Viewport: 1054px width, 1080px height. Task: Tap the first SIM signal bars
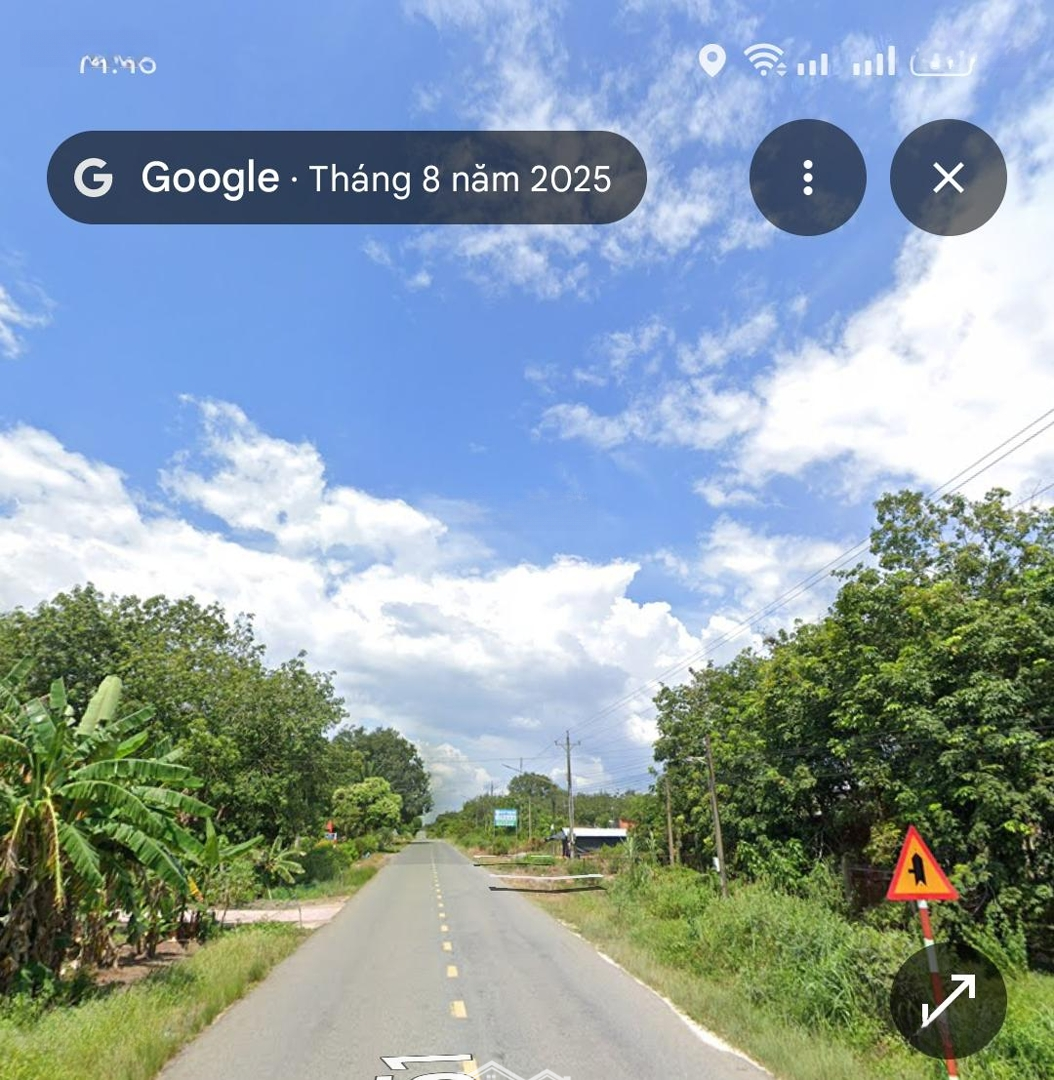pos(812,62)
